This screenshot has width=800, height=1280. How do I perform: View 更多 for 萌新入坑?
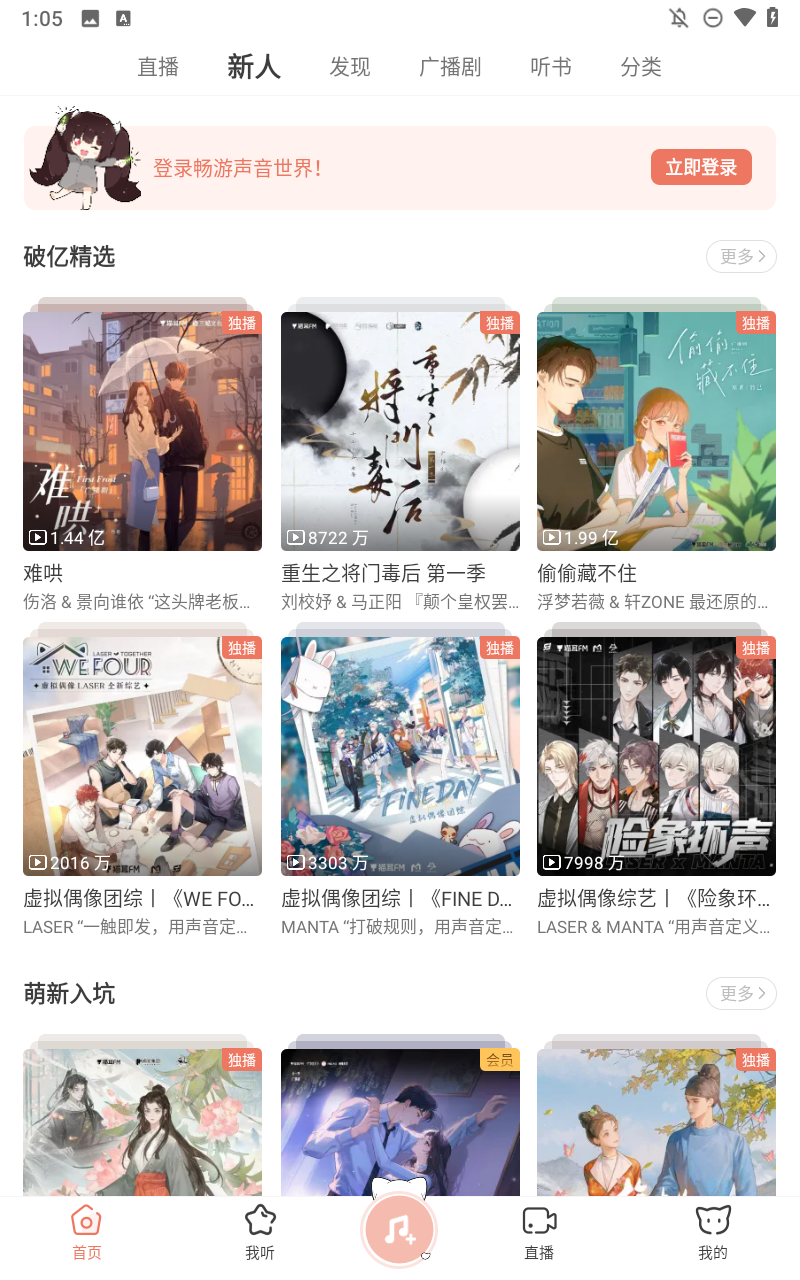click(x=741, y=993)
